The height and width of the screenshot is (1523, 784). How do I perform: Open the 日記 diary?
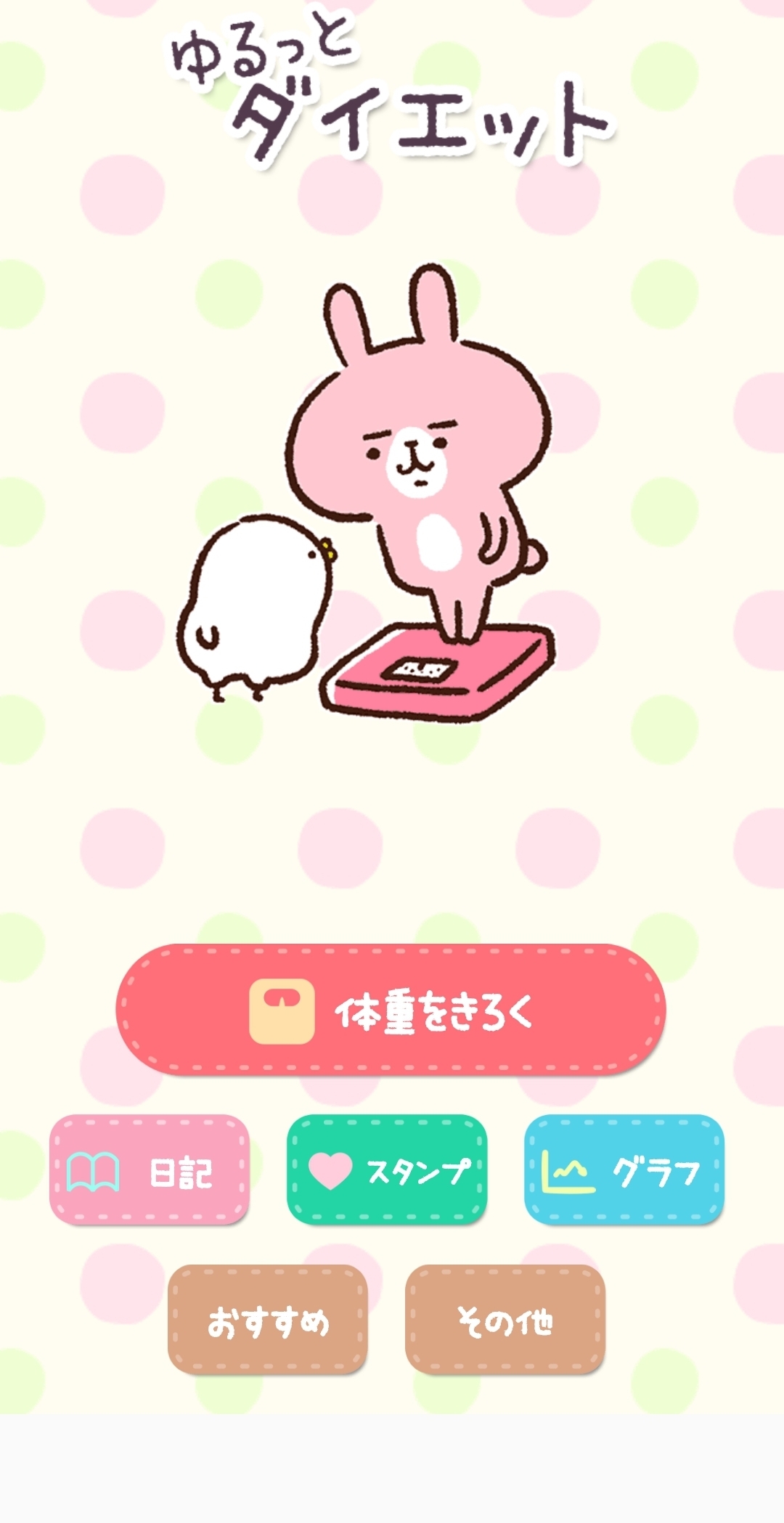pyautogui.click(x=150, y=1170)
